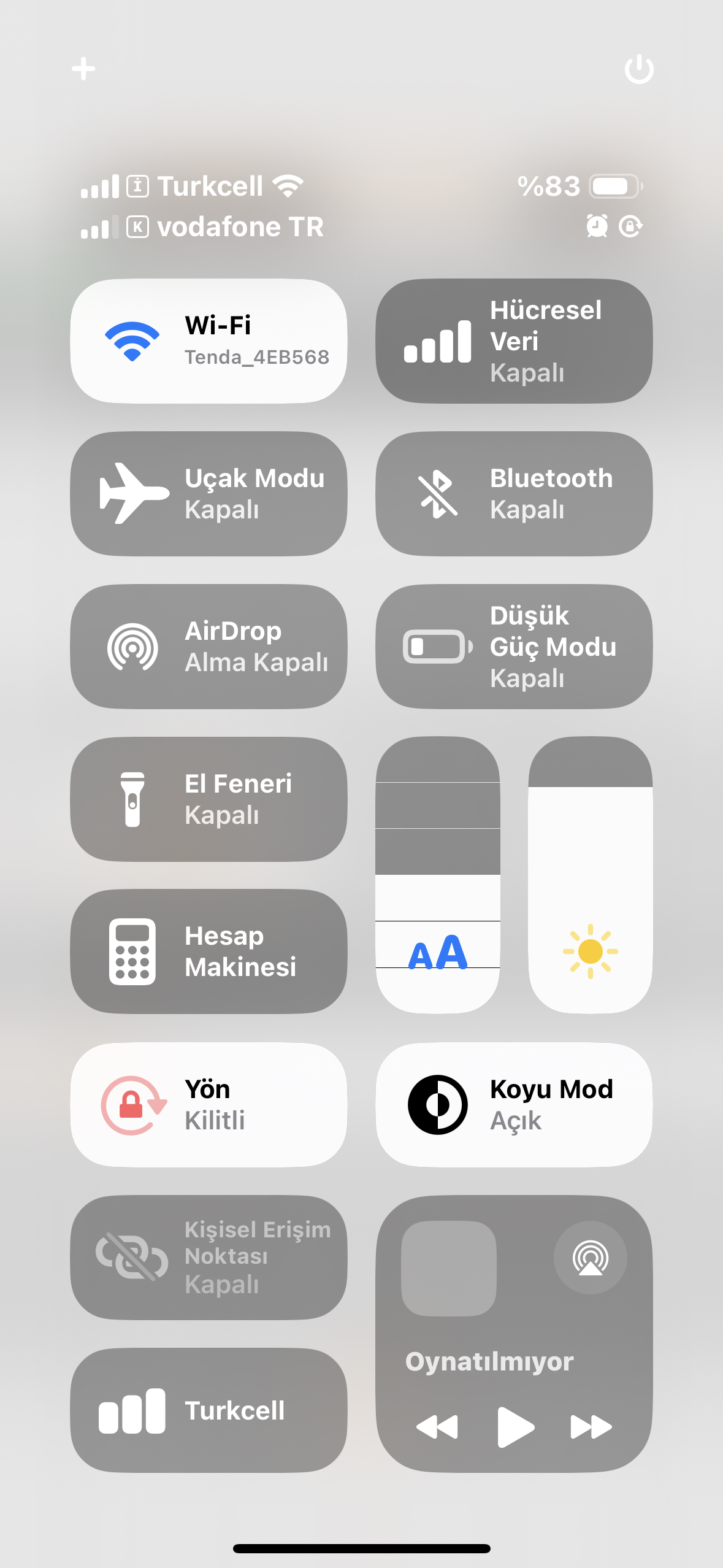Turn off Wi-Fi Tenda_4EB568
Viewport: 723px width, 1568px height.
pyautogui.click(x=208, y=341)
